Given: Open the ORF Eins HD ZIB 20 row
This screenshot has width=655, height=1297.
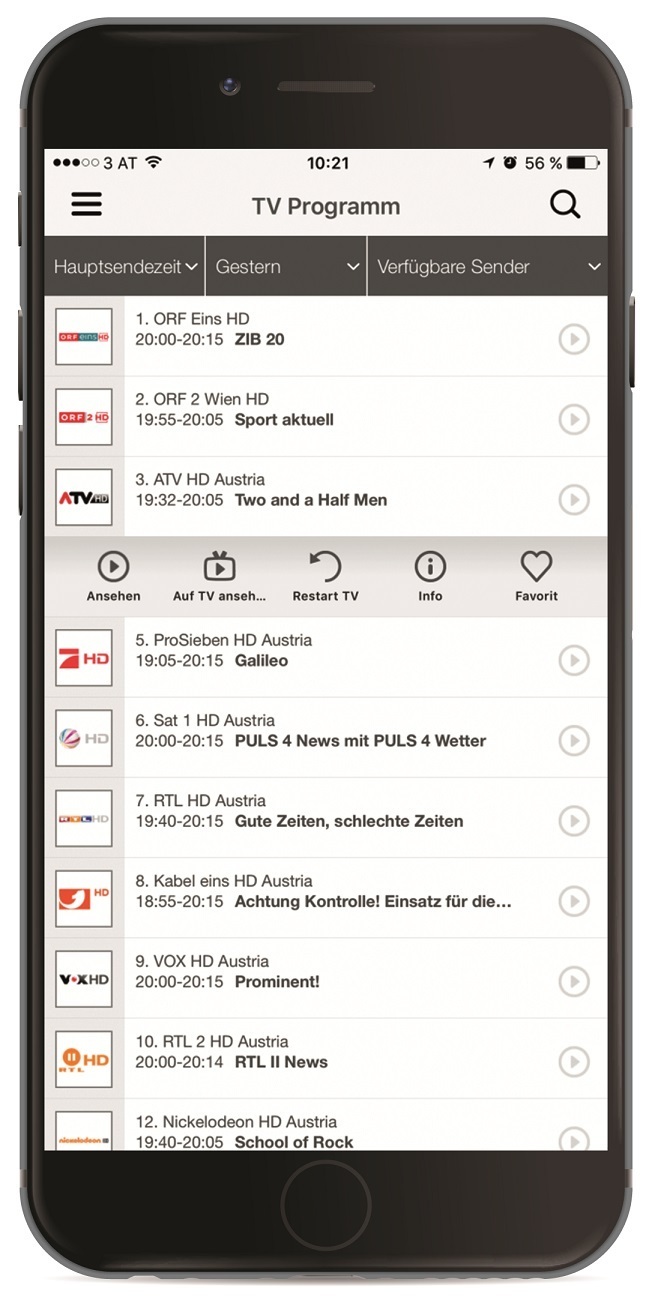Looking at the screenshot, I should click(330, 330).
